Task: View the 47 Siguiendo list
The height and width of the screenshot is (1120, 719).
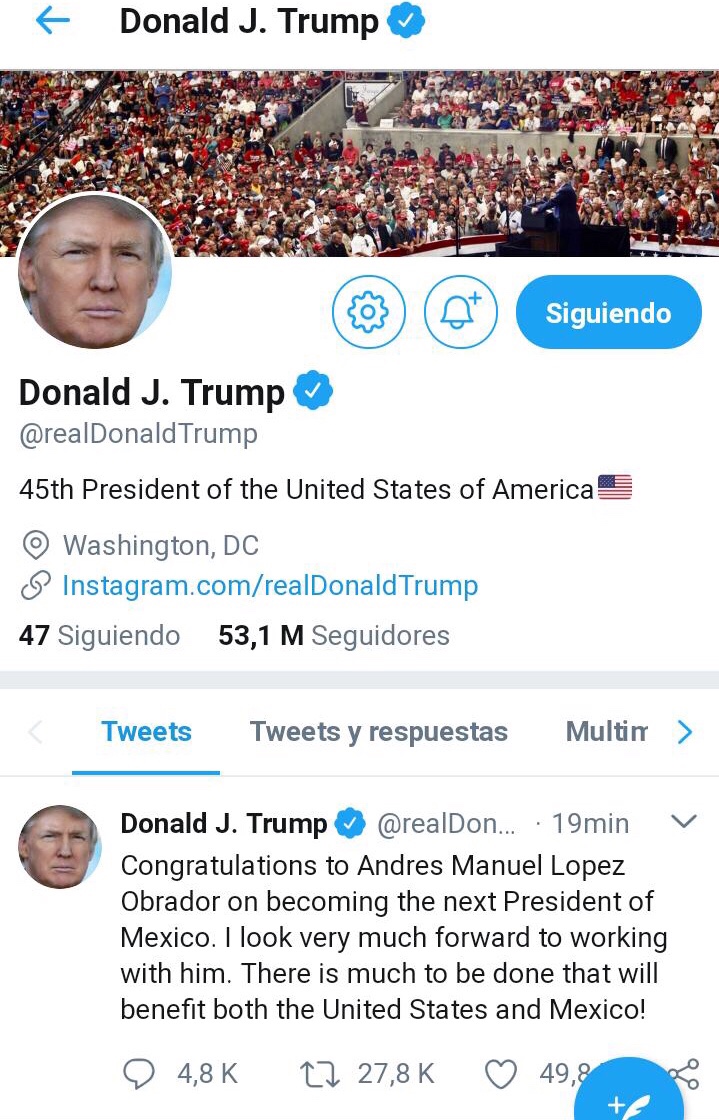Action: coord(99,636)
